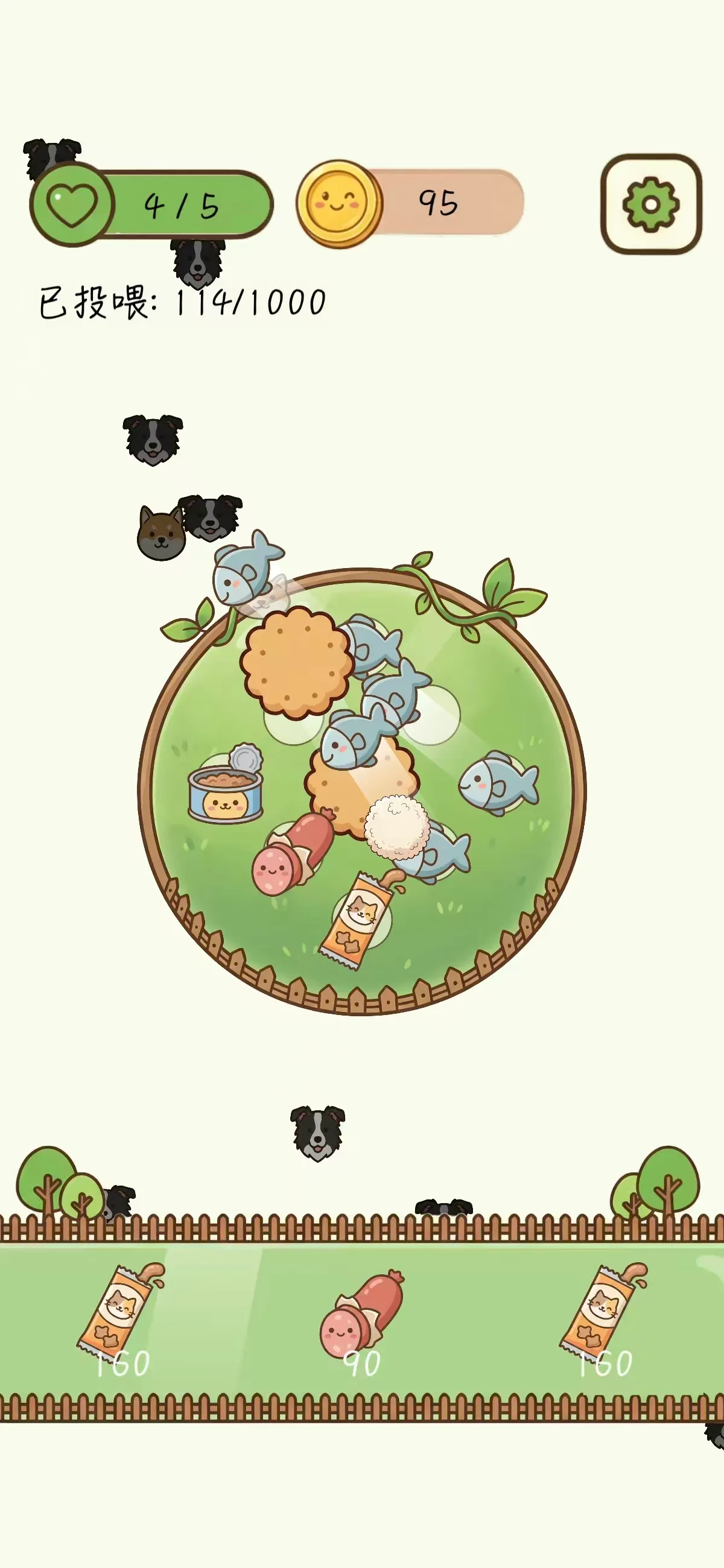The width and height of the screenshot is (724, 1568).
Task: Open the settings gear
Action: pyautogui.click(x=651, y=204)
